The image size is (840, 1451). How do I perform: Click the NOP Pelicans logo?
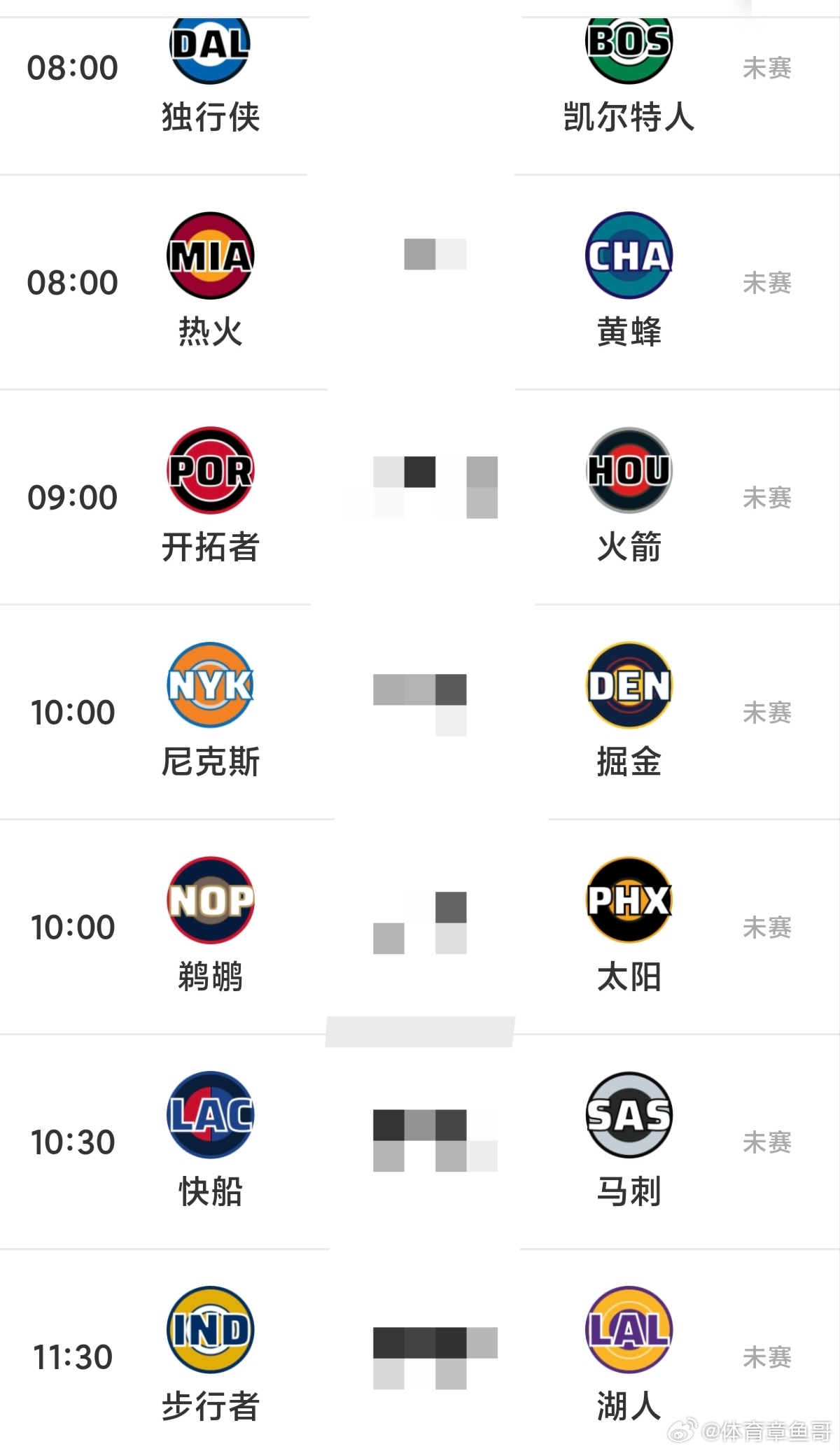(x=209, y=902)
